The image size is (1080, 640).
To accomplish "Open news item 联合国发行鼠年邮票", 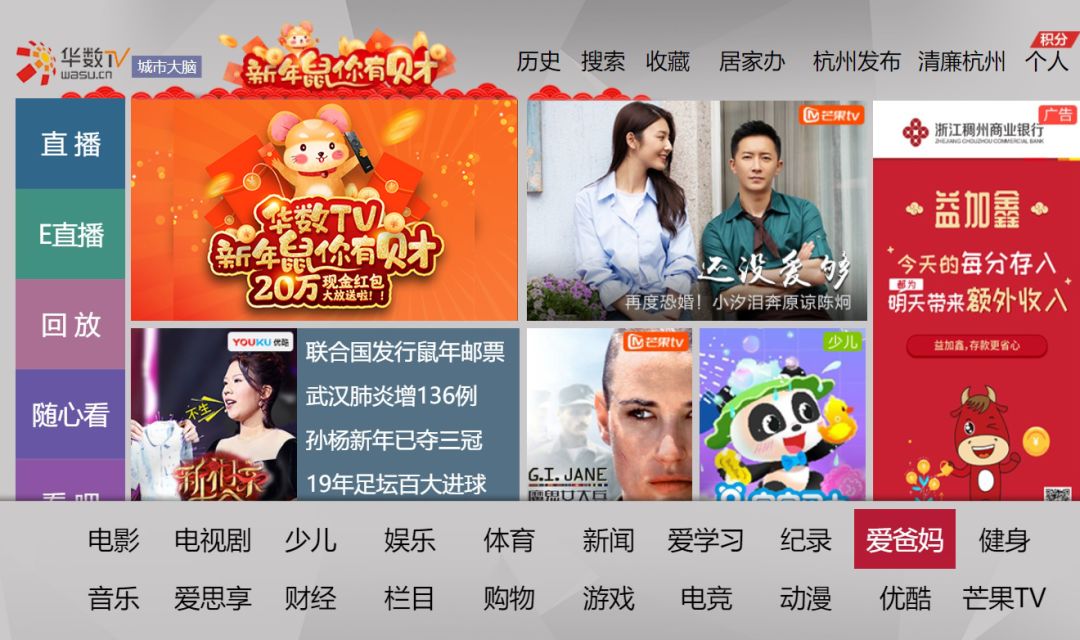I will [x=405, y=352].
